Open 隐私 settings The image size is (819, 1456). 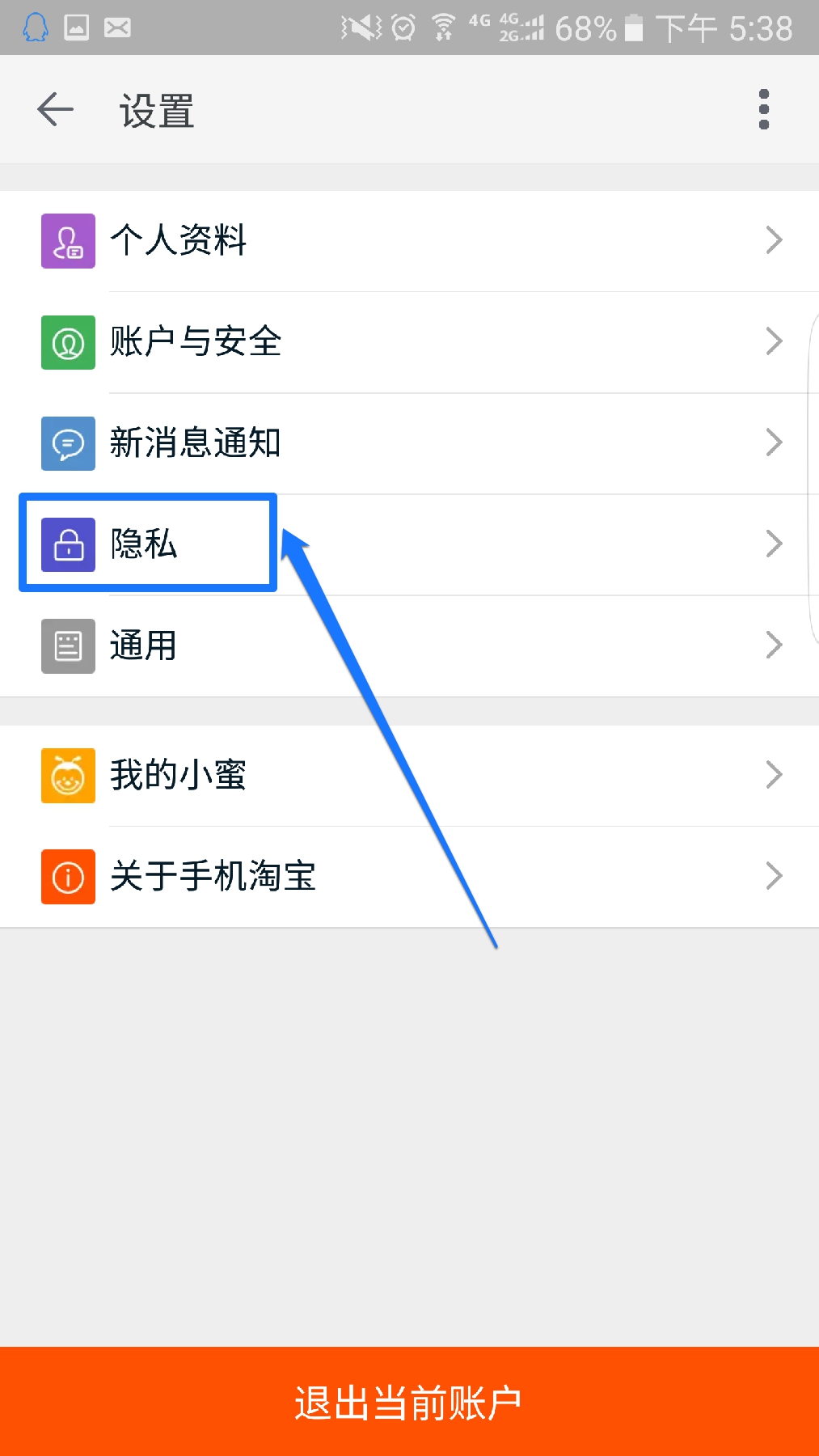pos(409,544)
